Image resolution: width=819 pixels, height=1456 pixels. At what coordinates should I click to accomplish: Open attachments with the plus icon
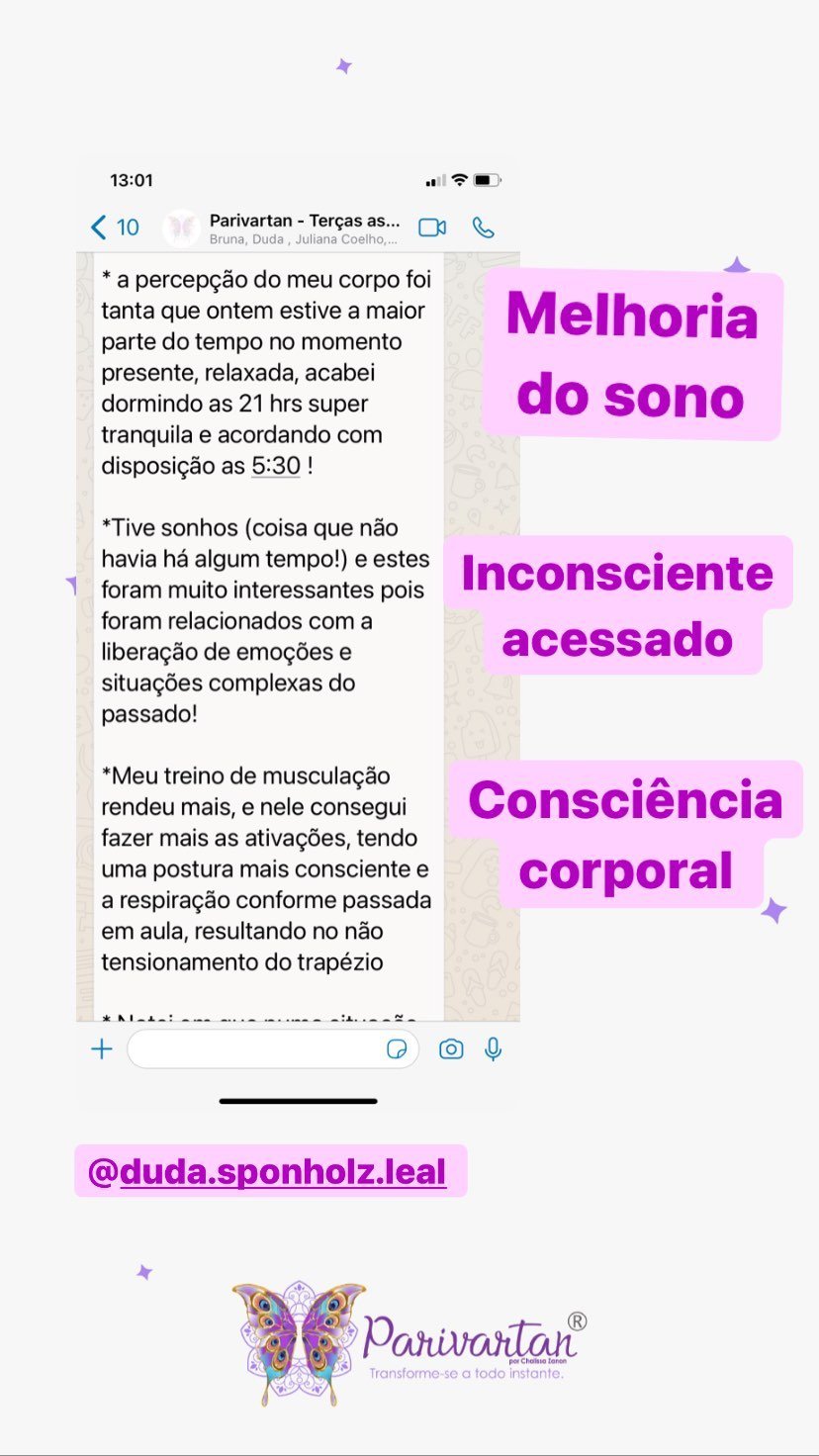pyautogui.click(x=101, y=1048)
